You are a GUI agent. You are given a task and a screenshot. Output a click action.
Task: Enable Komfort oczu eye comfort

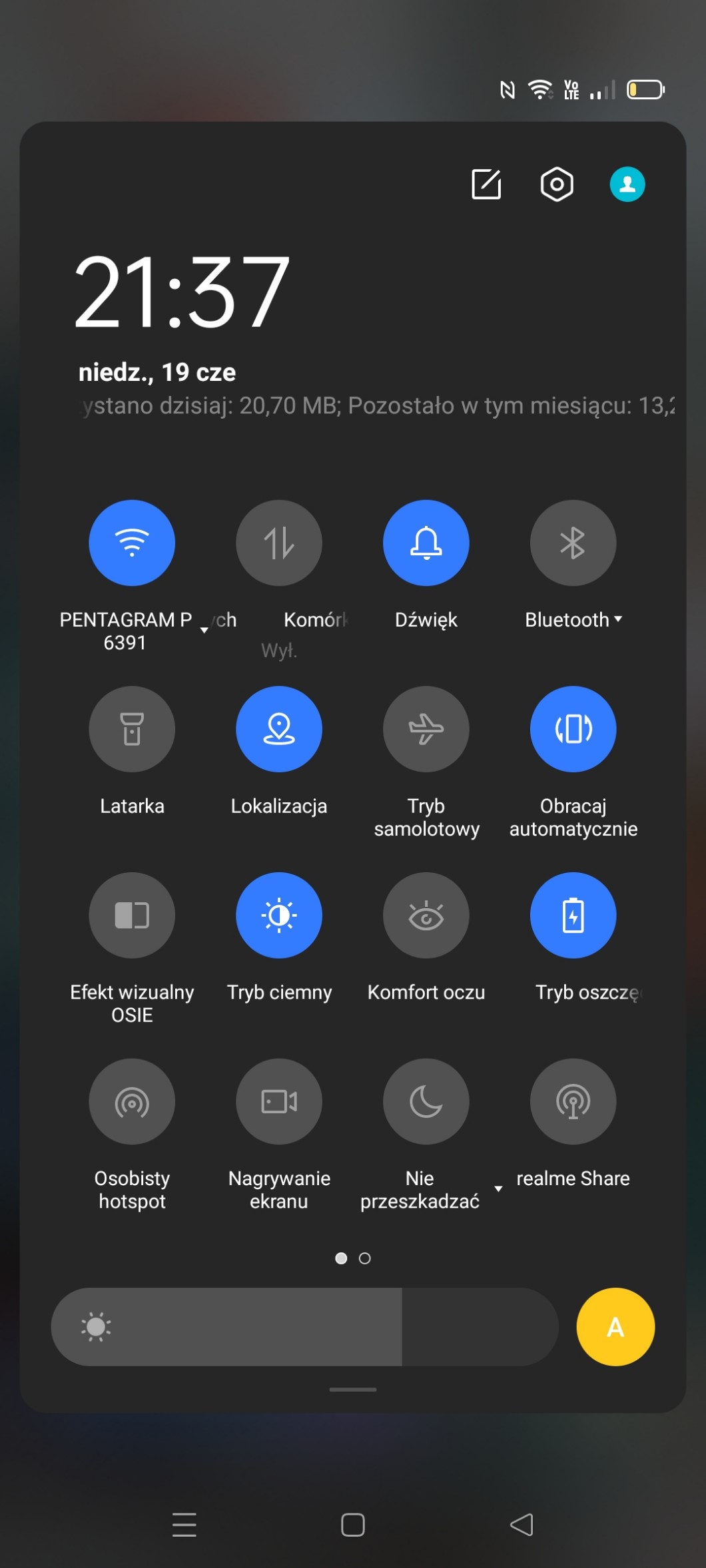[426, 915]
